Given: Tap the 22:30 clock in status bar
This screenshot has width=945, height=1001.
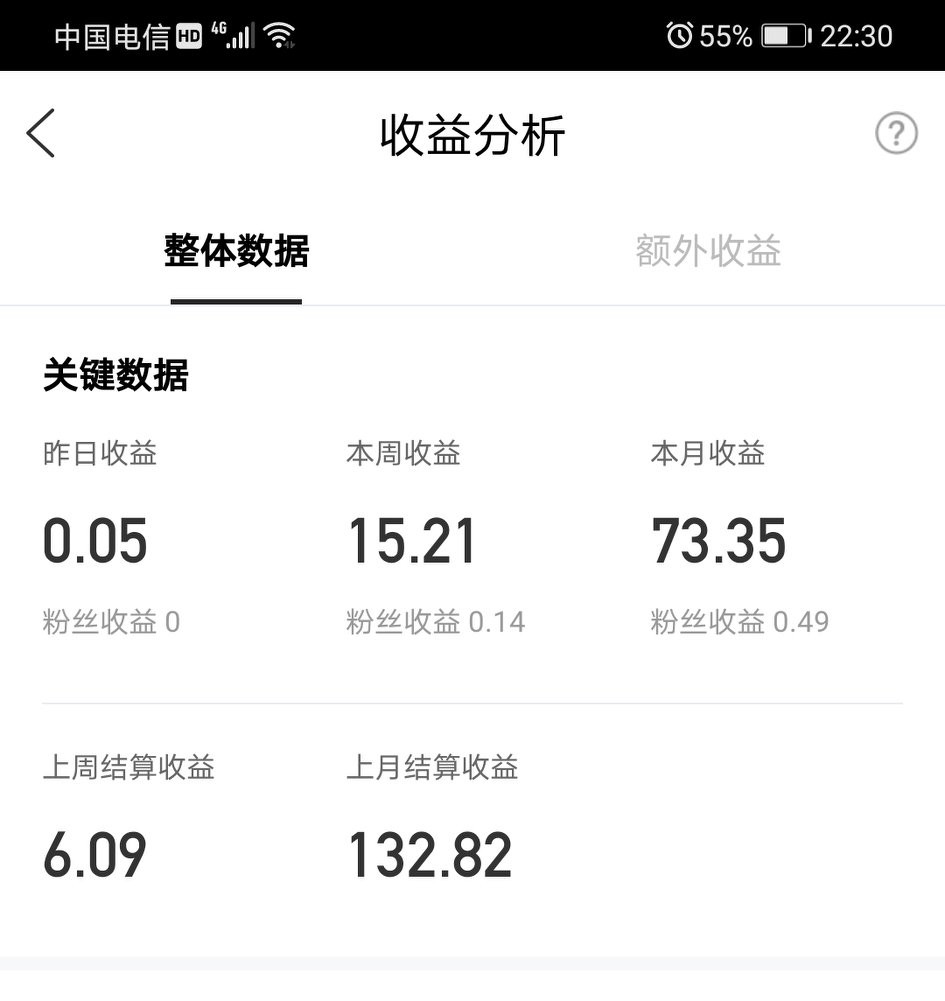Looking at the screenshot, I should (x=856, y=35).
